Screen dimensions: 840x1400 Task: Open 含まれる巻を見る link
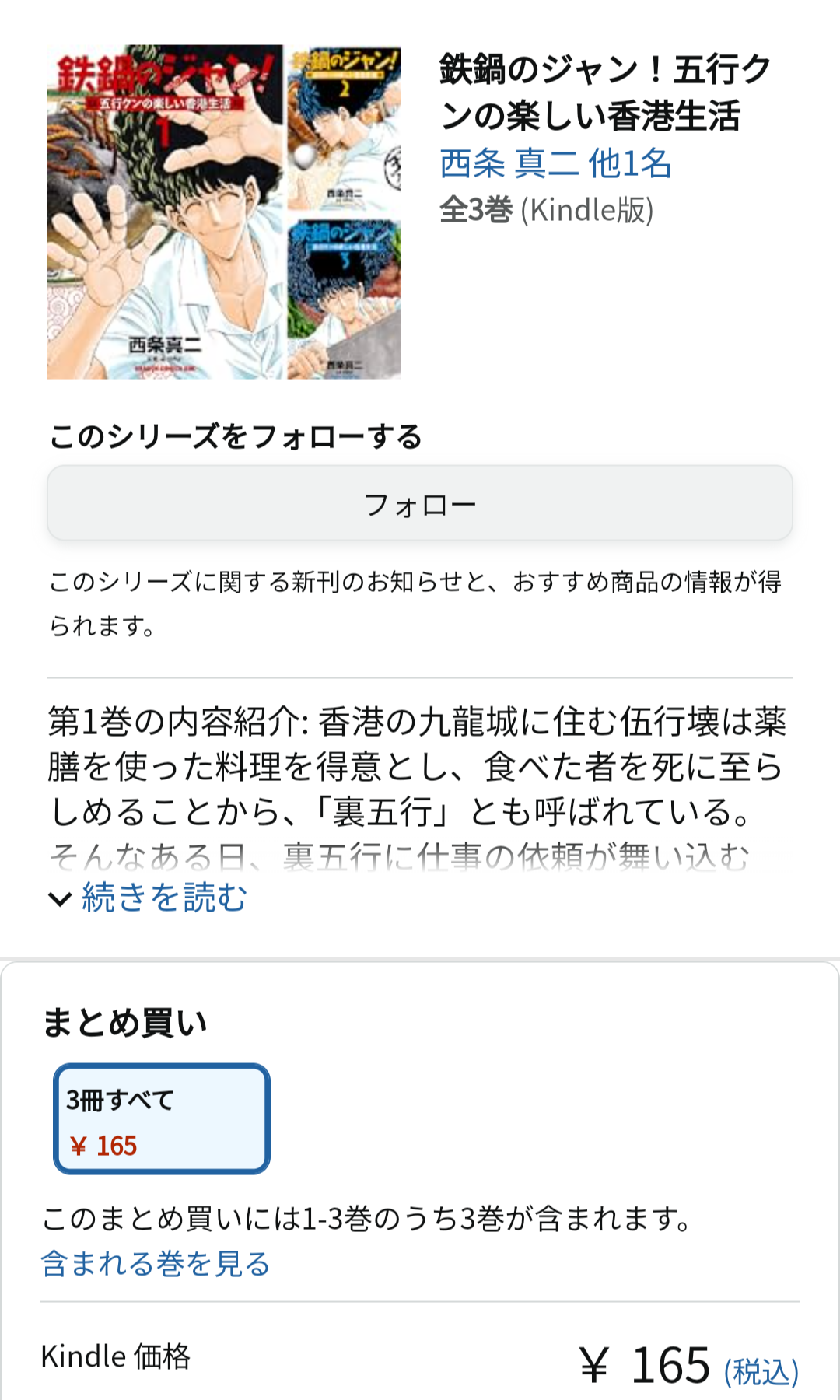coord(156,1264)
